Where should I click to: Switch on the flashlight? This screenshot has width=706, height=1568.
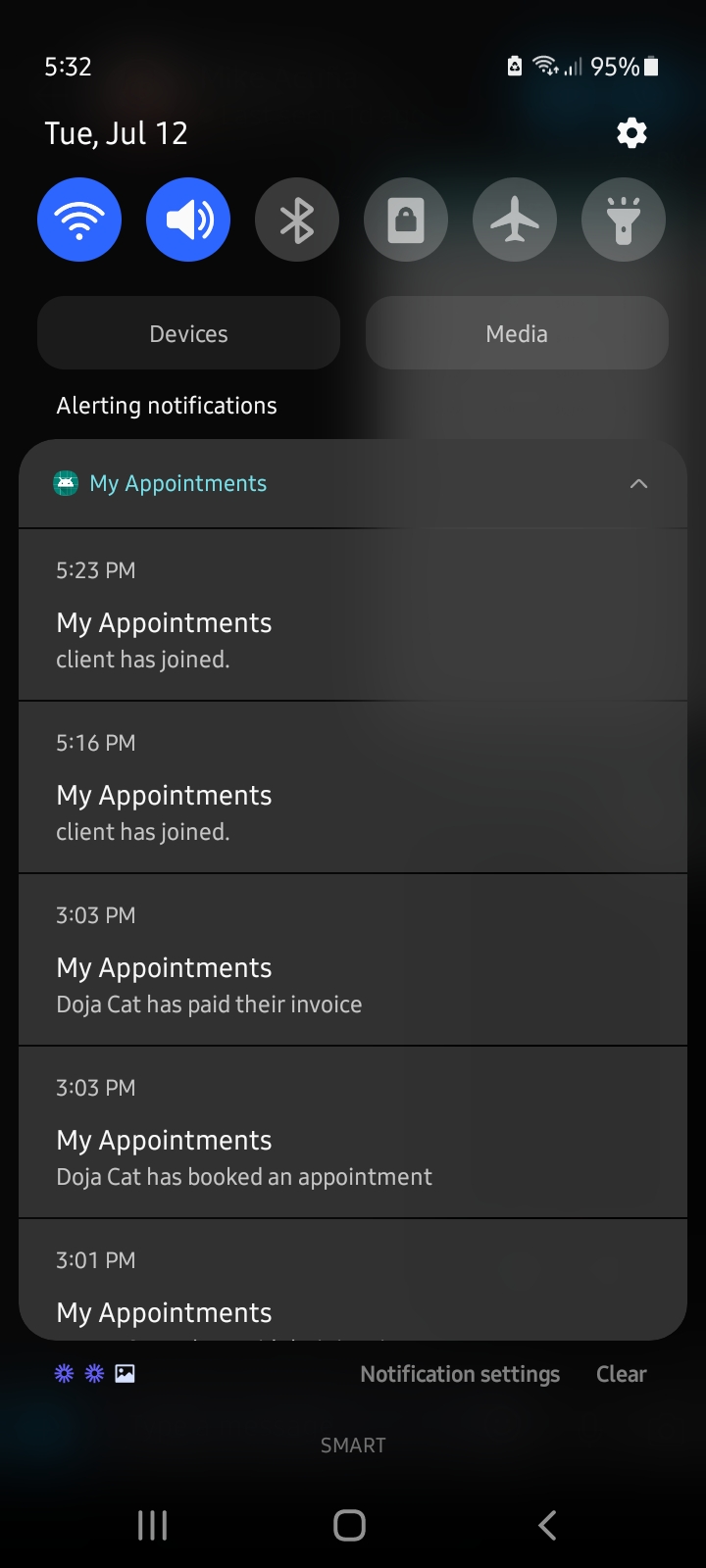624,220
